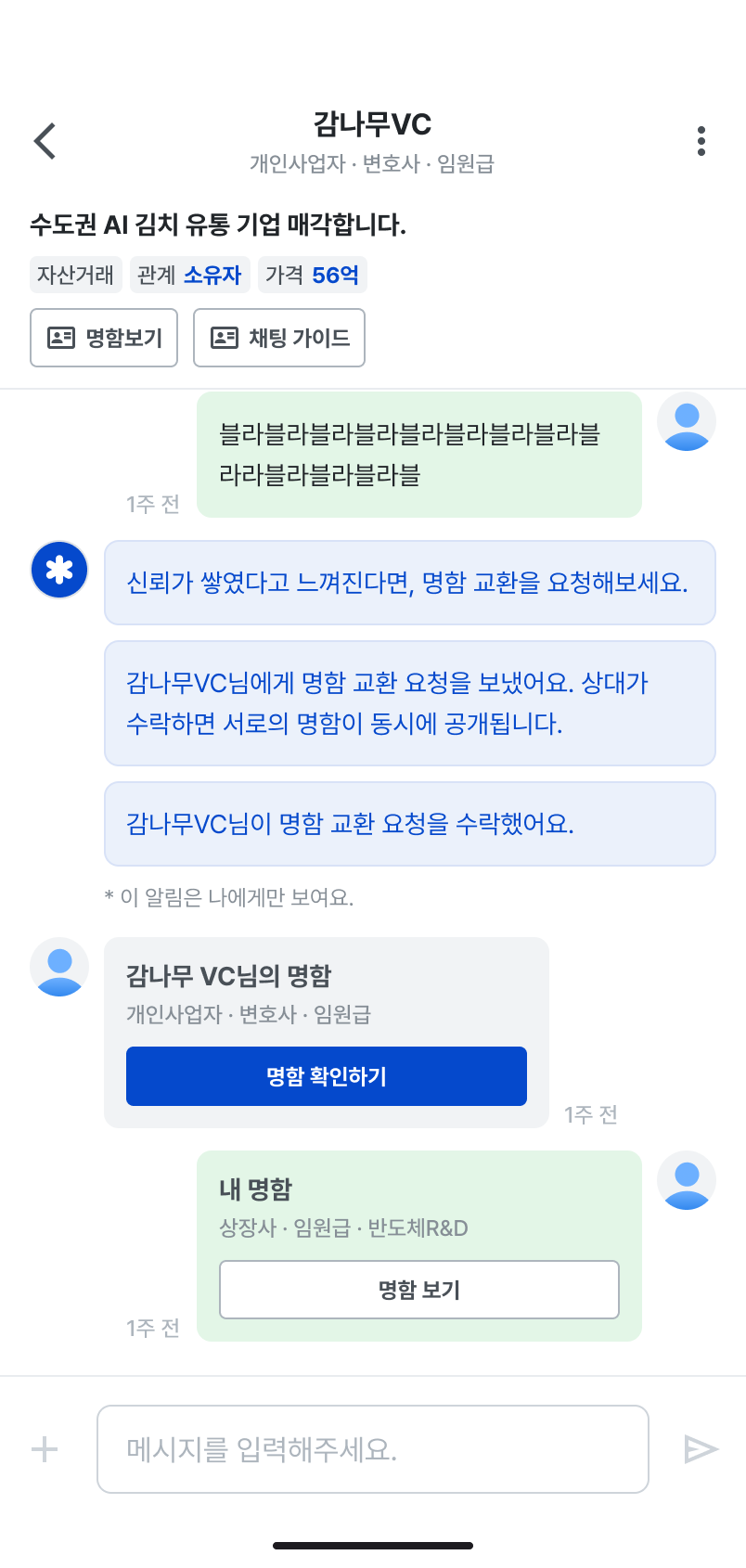Open the 채팅 가이드 button

(279, 338)
